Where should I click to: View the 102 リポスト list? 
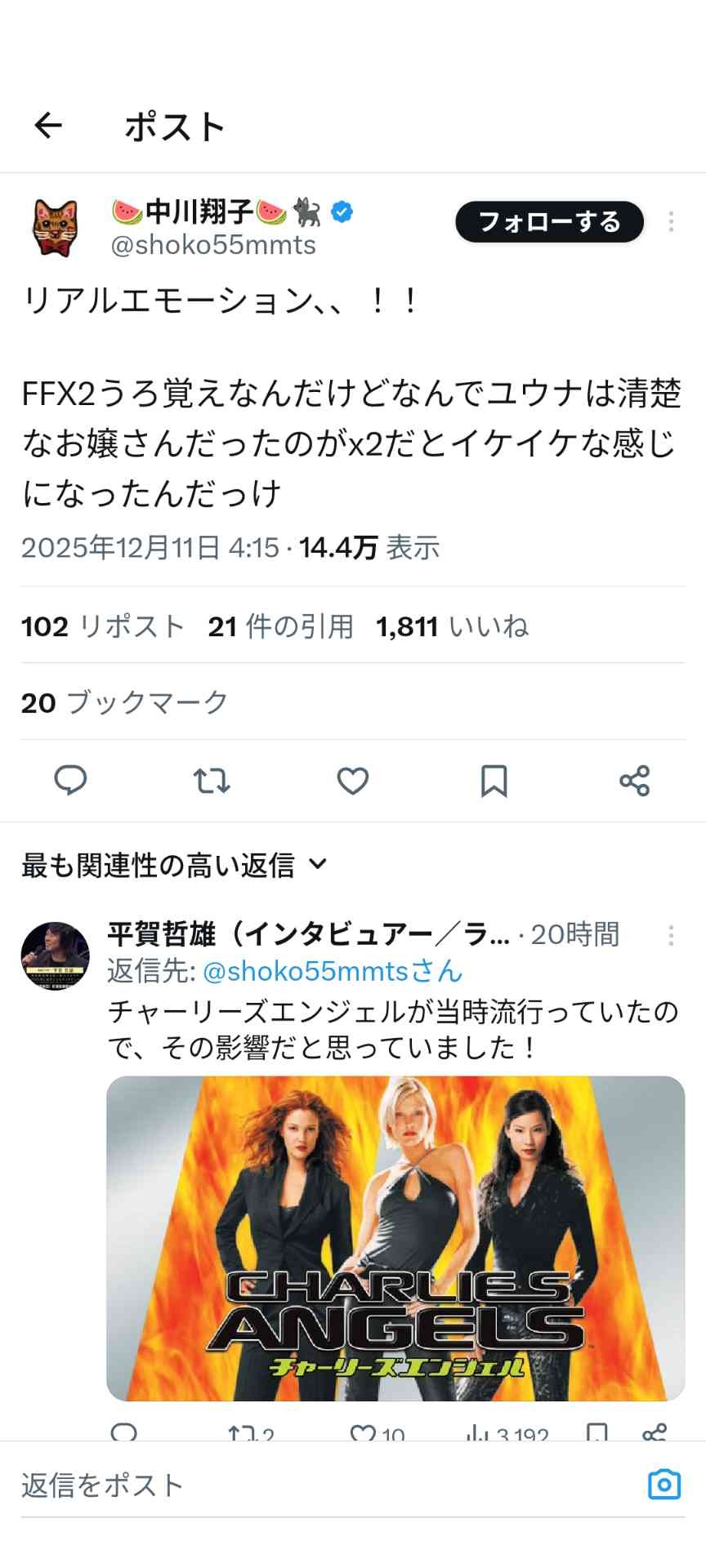(103, 626)
